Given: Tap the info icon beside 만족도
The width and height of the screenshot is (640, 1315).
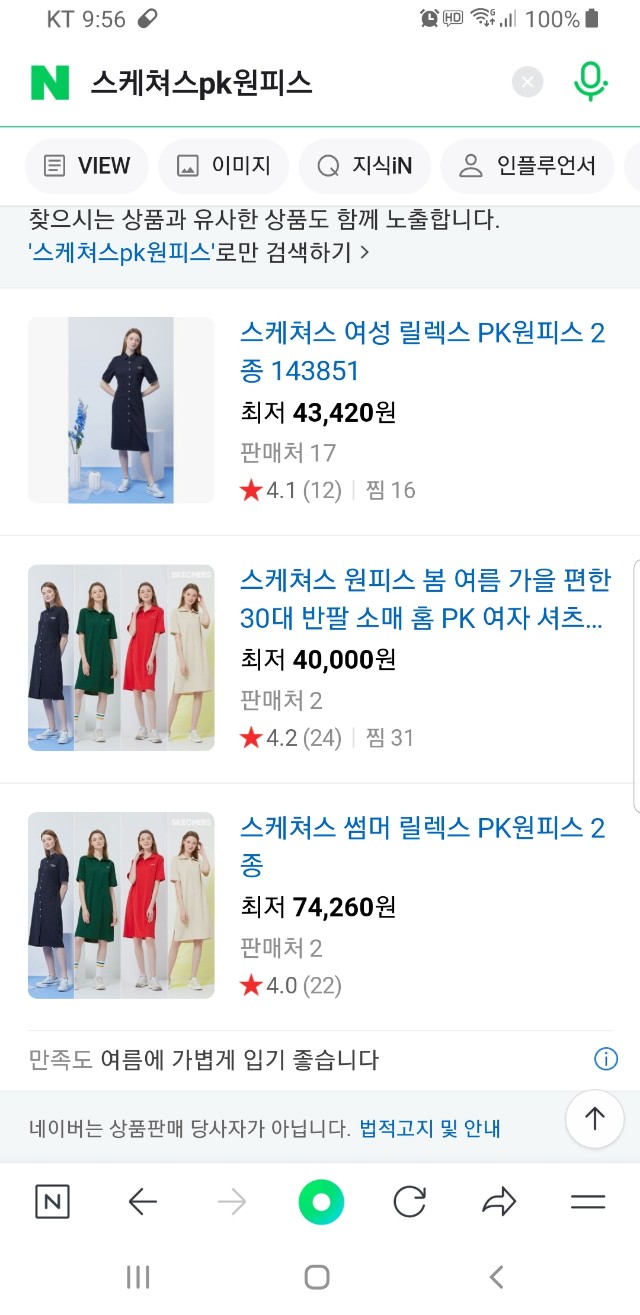Looking at the screenshot, I should pyautogui.click(x=606, y=1059).
